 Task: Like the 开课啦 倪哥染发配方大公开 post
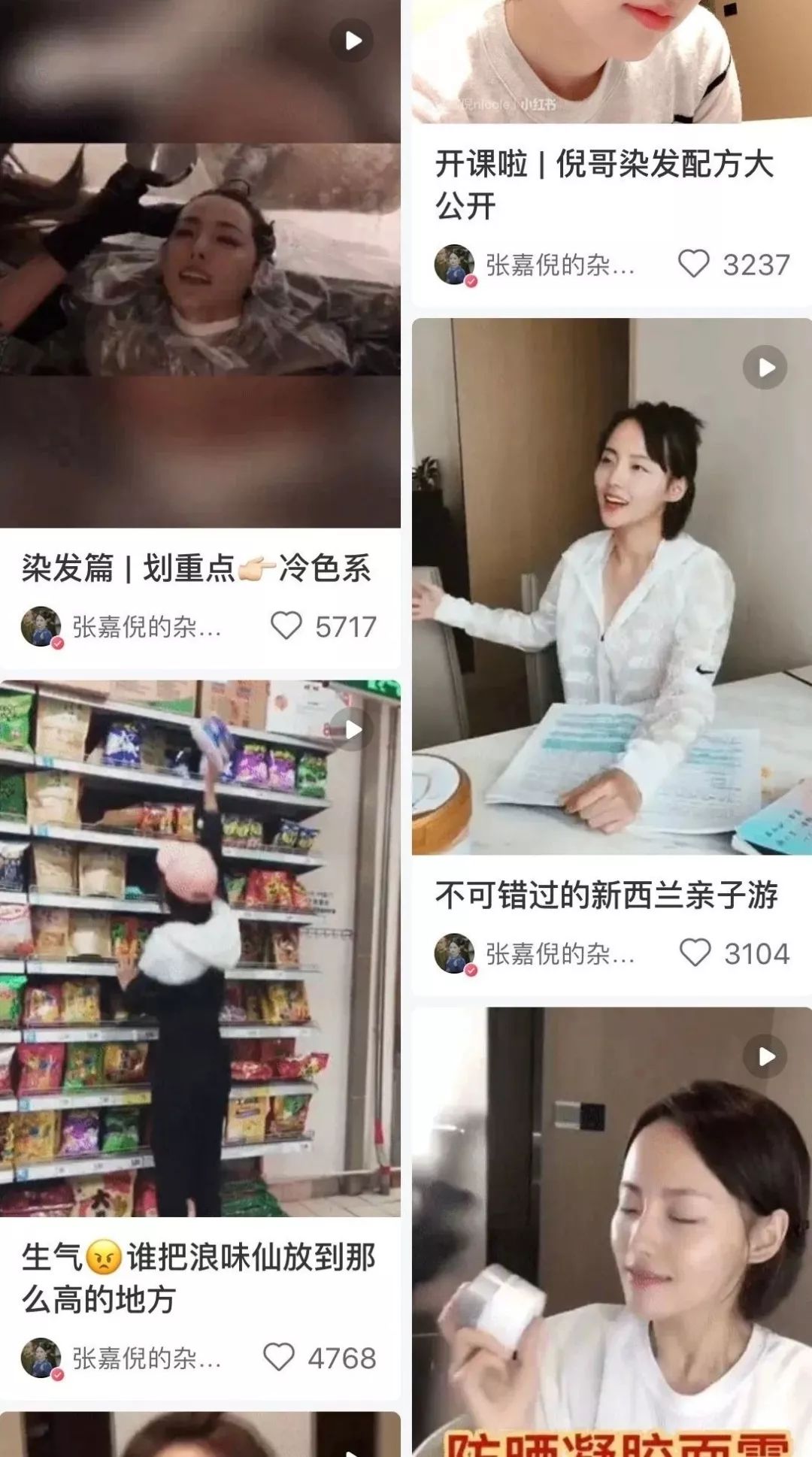point(693,264)
